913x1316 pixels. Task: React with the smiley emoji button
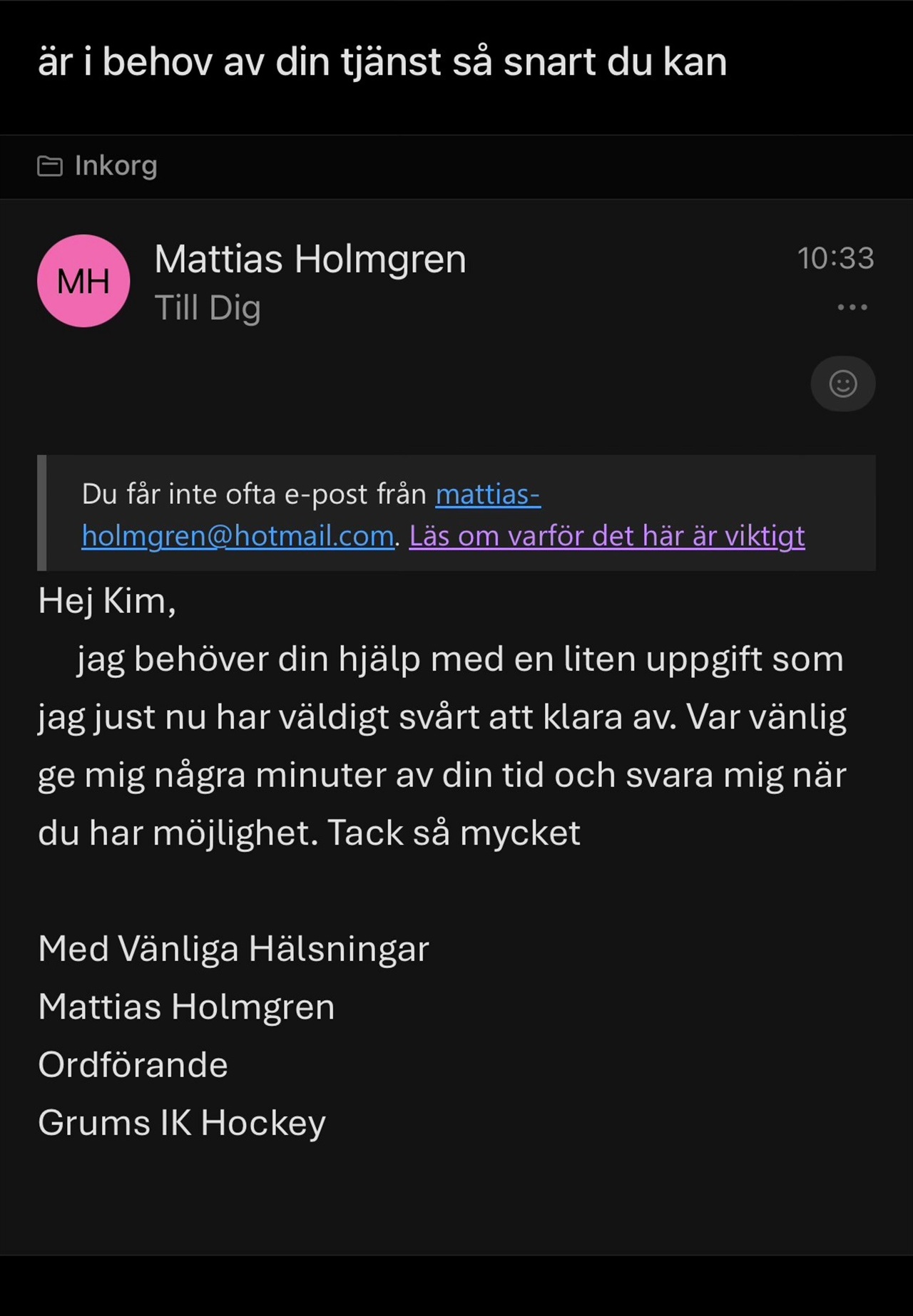843,384
